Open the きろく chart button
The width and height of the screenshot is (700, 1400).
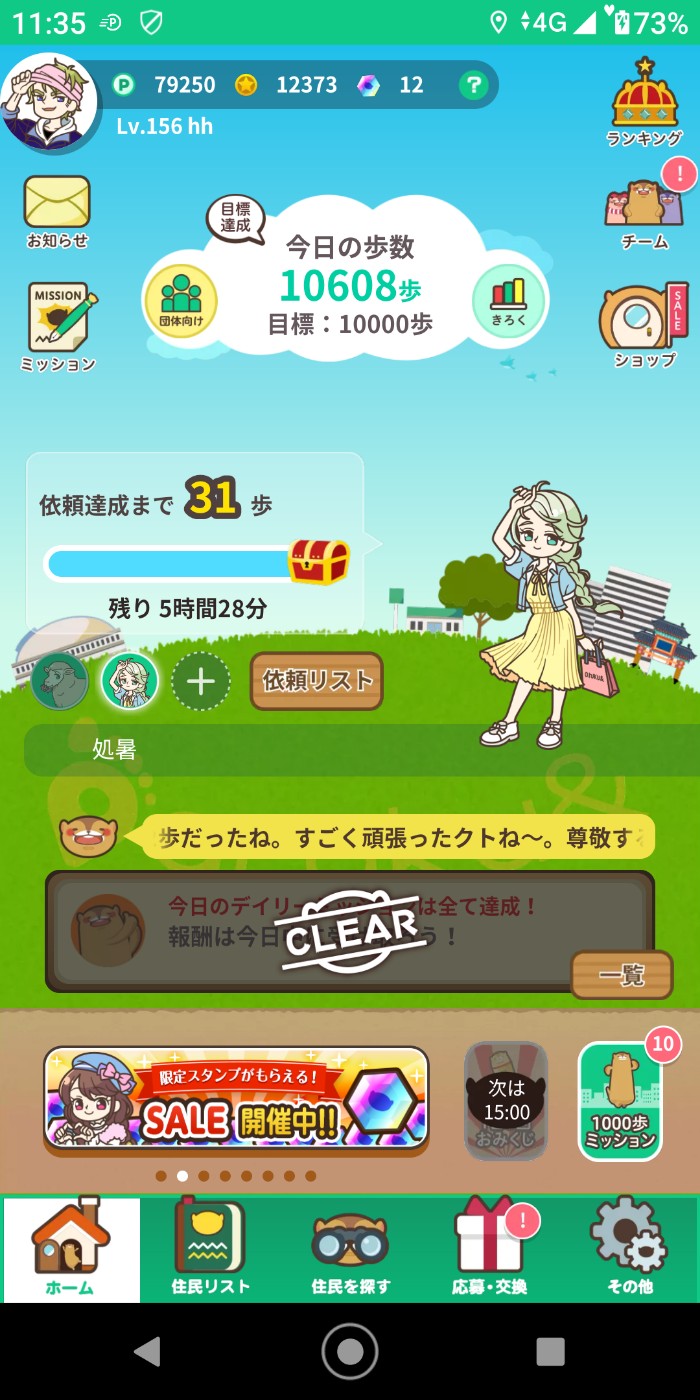tap(509, 300)
